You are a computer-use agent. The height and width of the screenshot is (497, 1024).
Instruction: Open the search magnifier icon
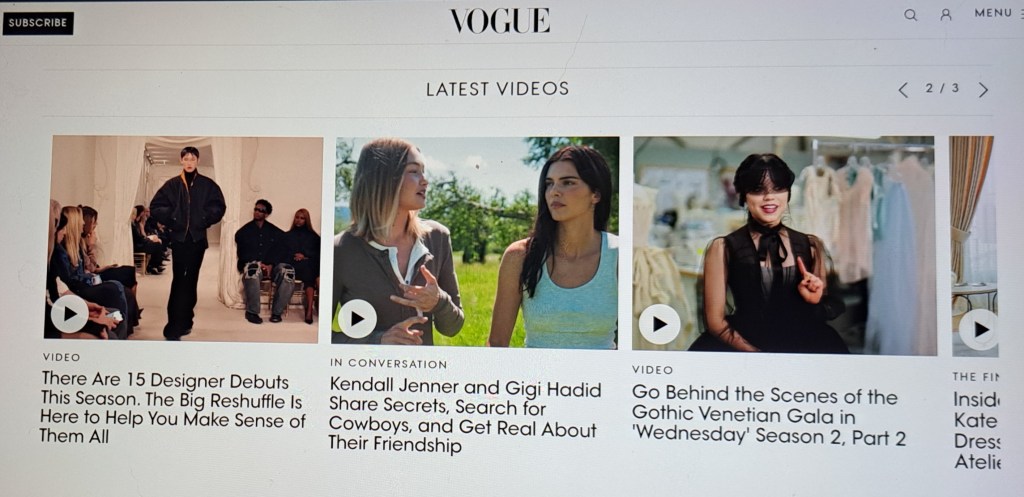pyautogui.click(x=910, y=15)
